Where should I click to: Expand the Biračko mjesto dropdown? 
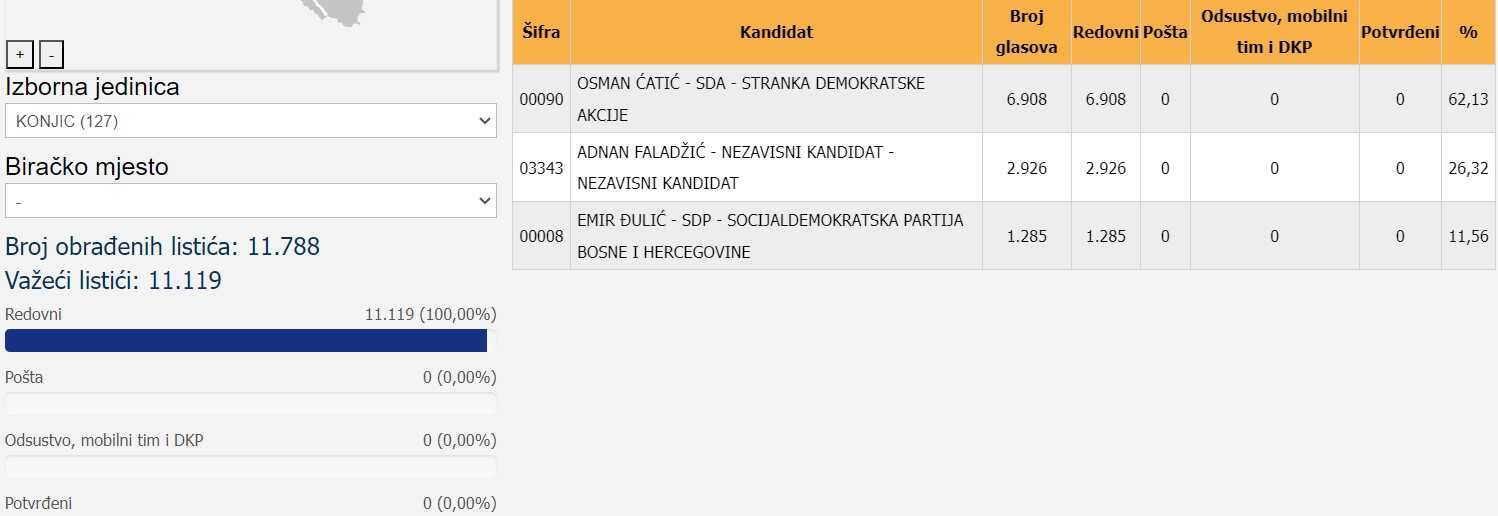coord(250,201)
